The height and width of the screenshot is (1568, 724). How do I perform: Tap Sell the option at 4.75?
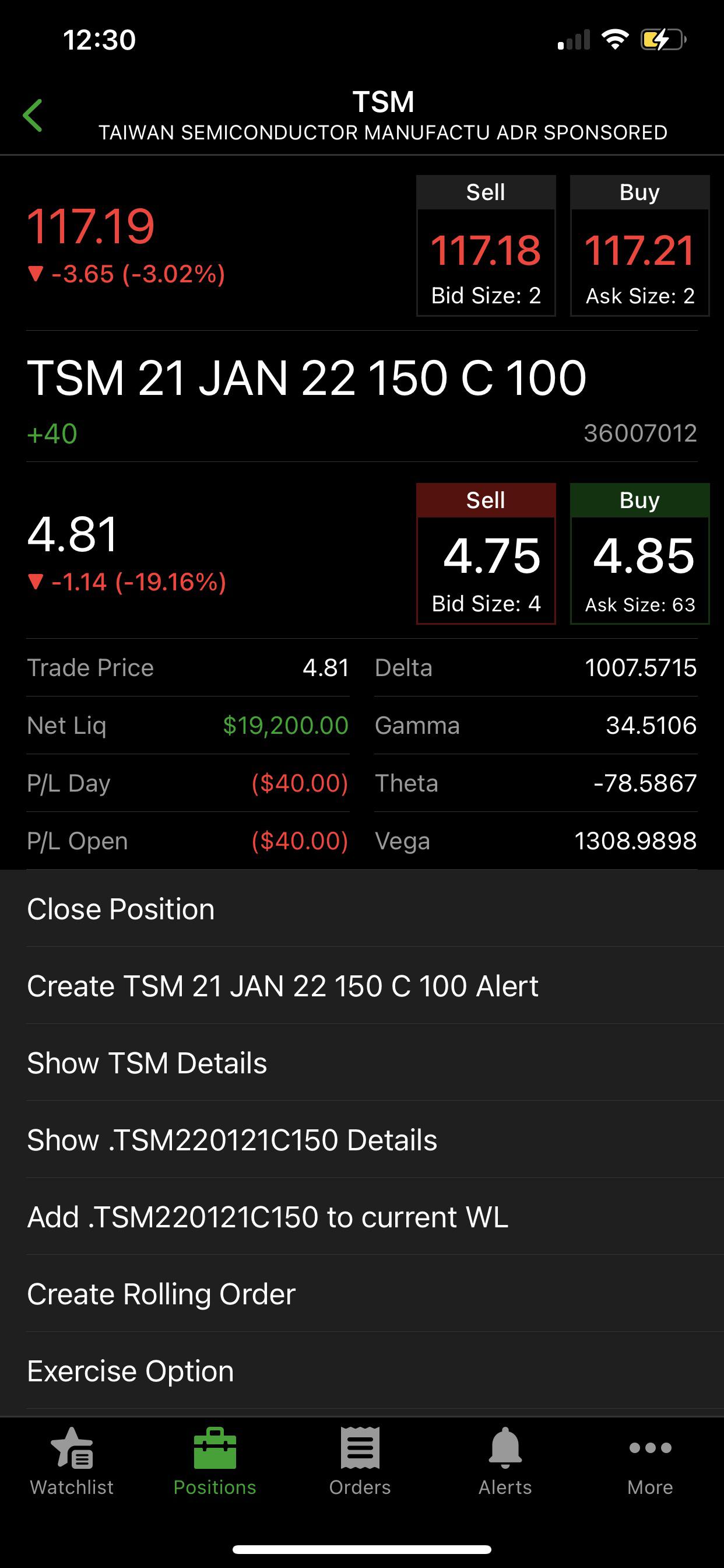pos(486,554)
